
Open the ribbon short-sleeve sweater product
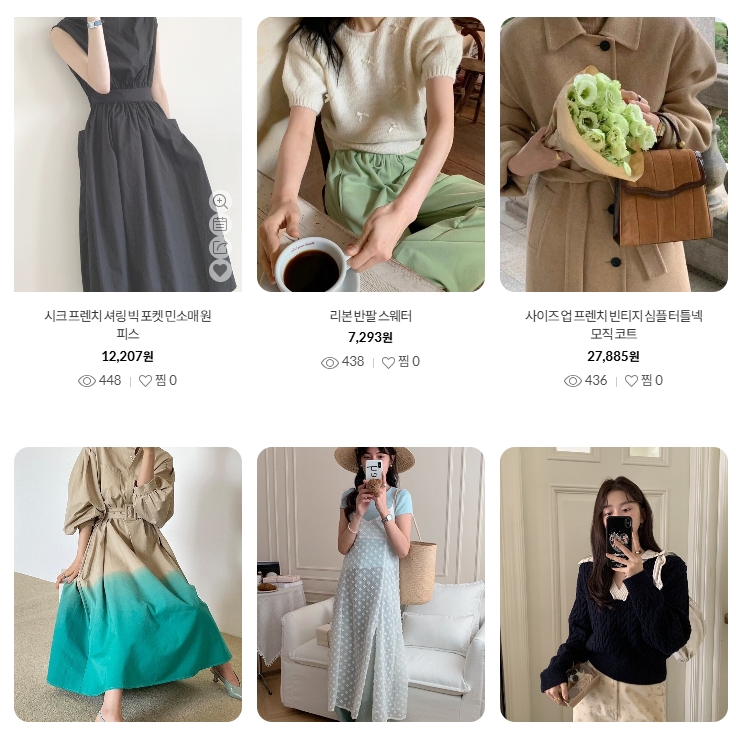pos(370,154)
